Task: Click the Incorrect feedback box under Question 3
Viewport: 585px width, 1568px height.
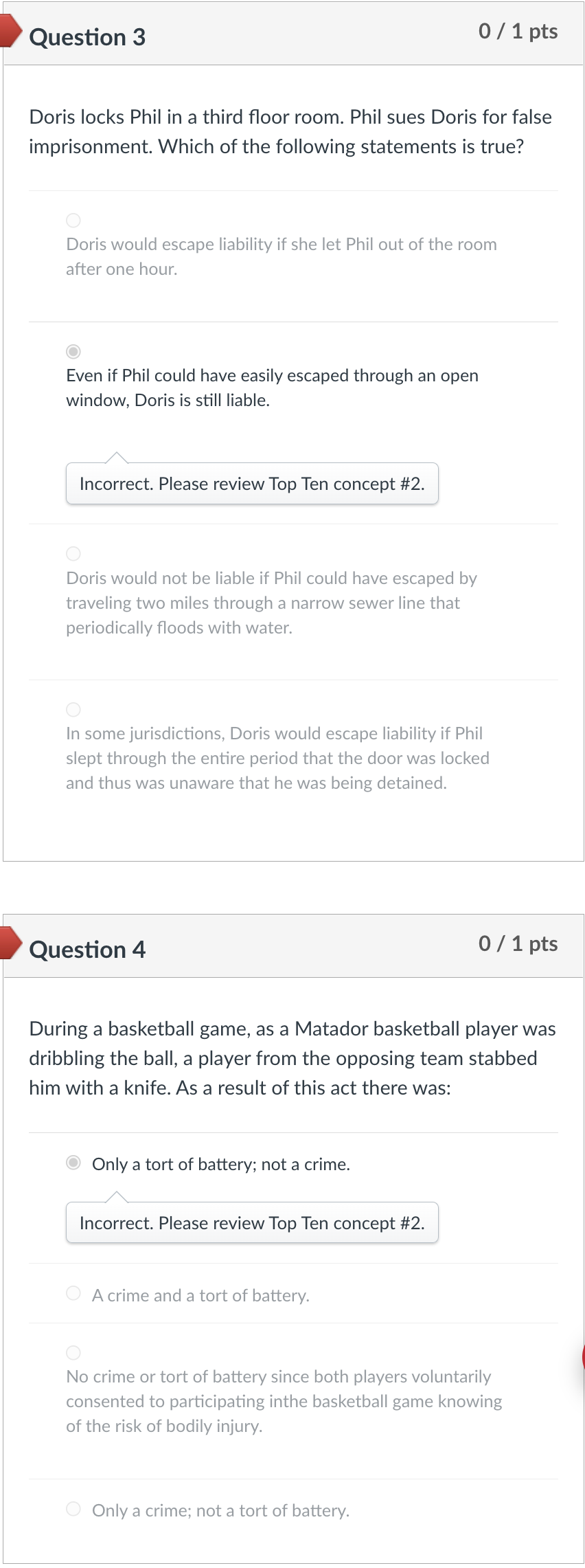Action: tap(252, 483)
